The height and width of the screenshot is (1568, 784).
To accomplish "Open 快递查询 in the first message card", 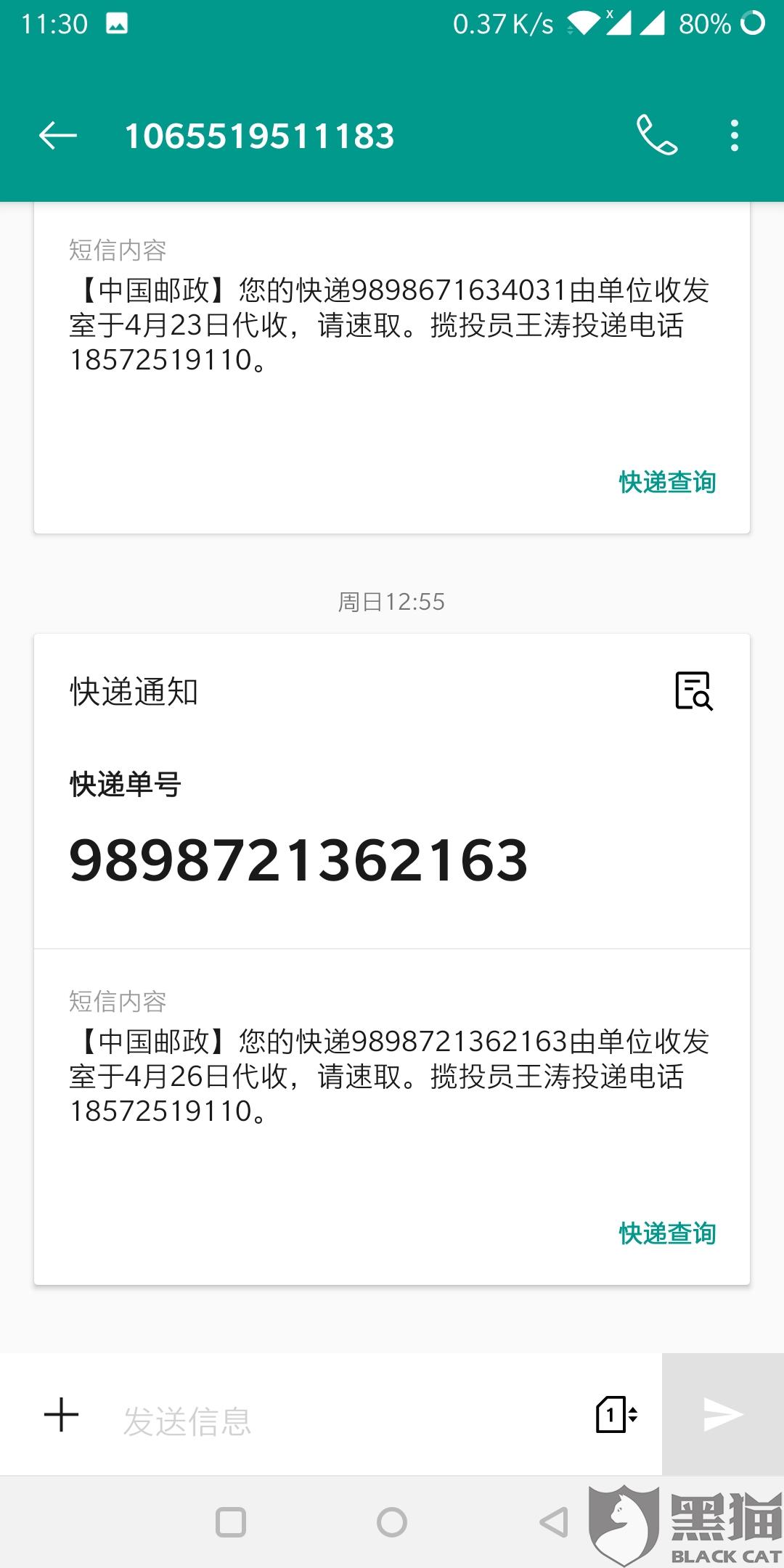I will 666,482.
